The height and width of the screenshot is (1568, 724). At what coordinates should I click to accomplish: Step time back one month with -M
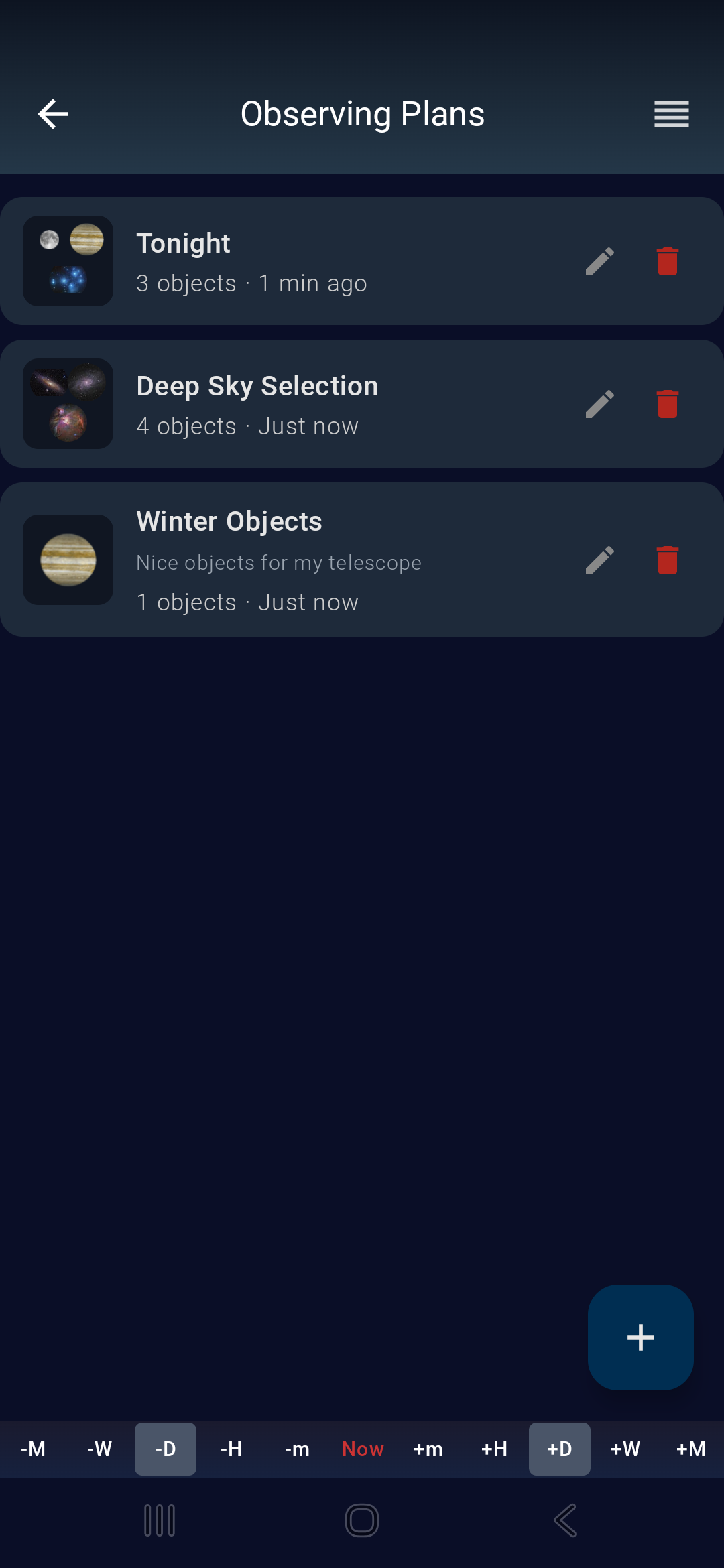click(33, 1449)
